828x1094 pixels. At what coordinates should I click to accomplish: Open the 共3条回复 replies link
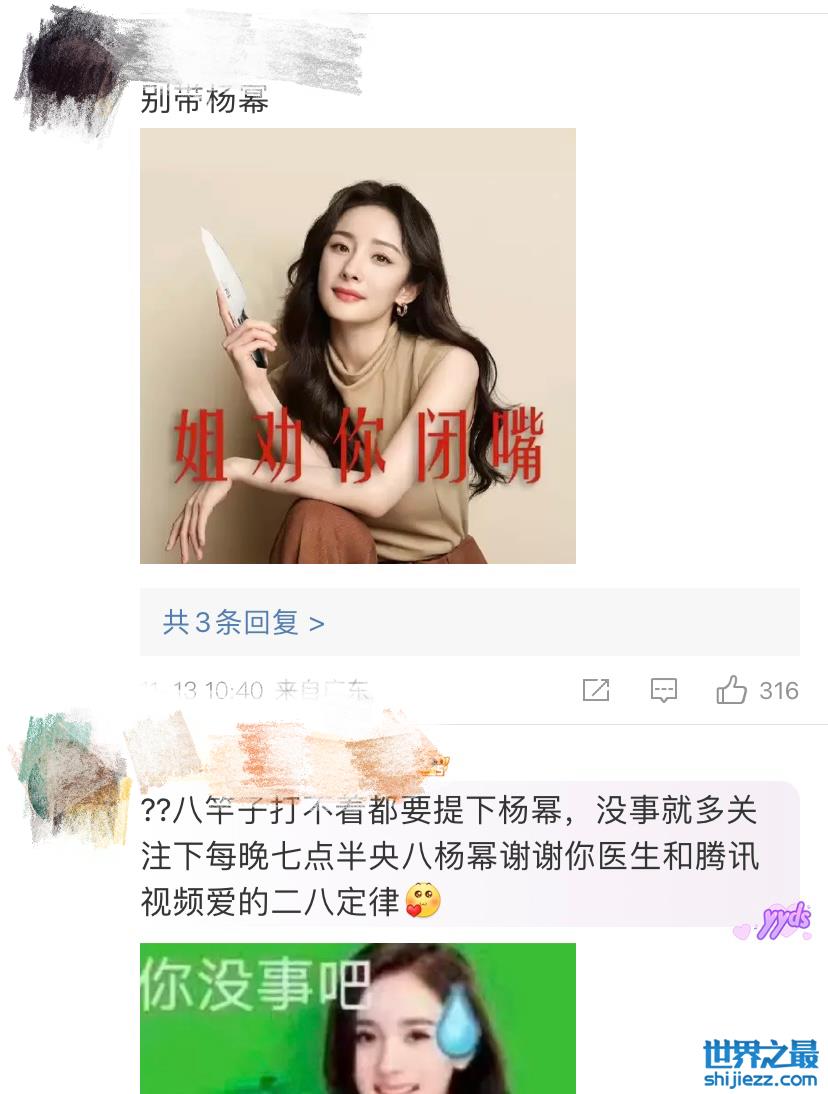[244, 623]
